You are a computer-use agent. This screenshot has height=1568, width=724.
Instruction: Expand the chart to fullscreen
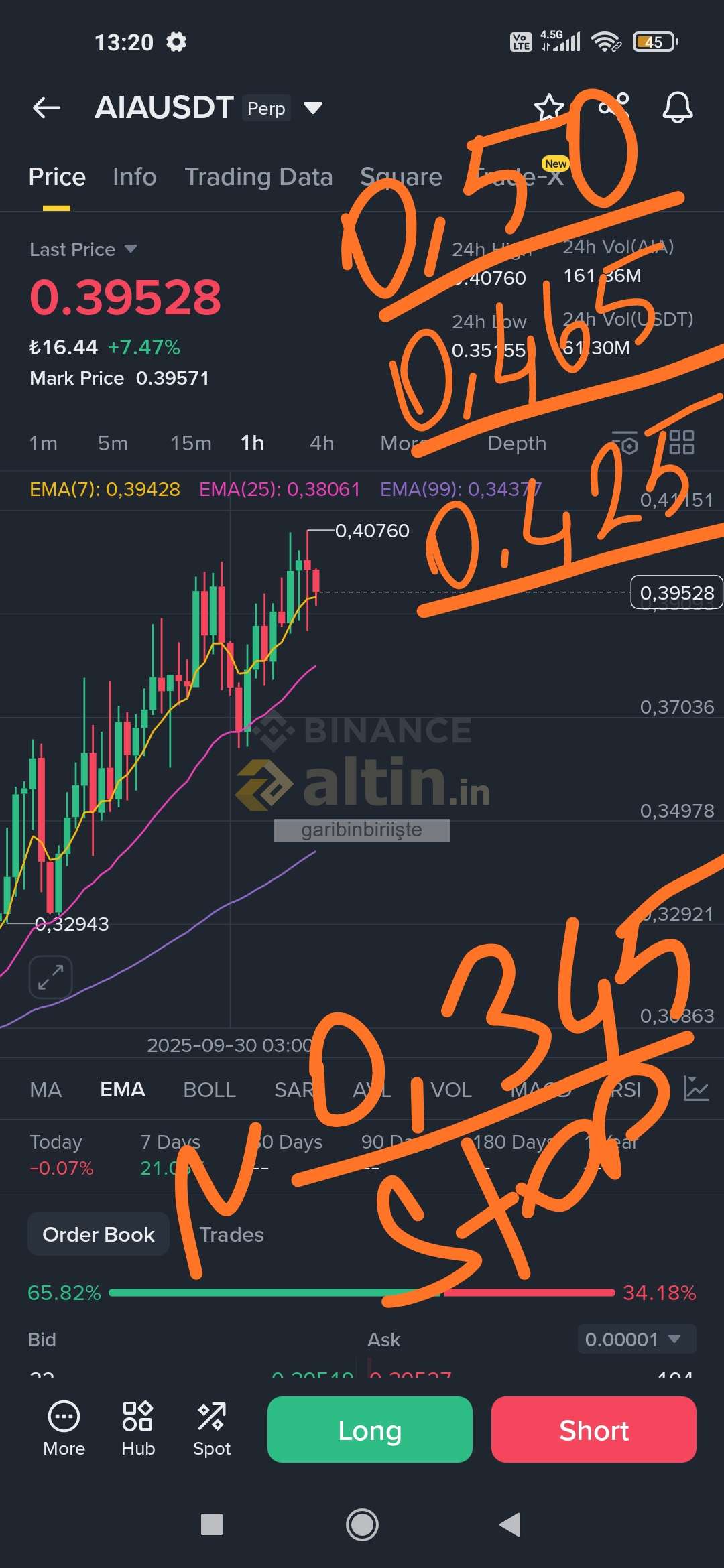click(x=50, y=977)
